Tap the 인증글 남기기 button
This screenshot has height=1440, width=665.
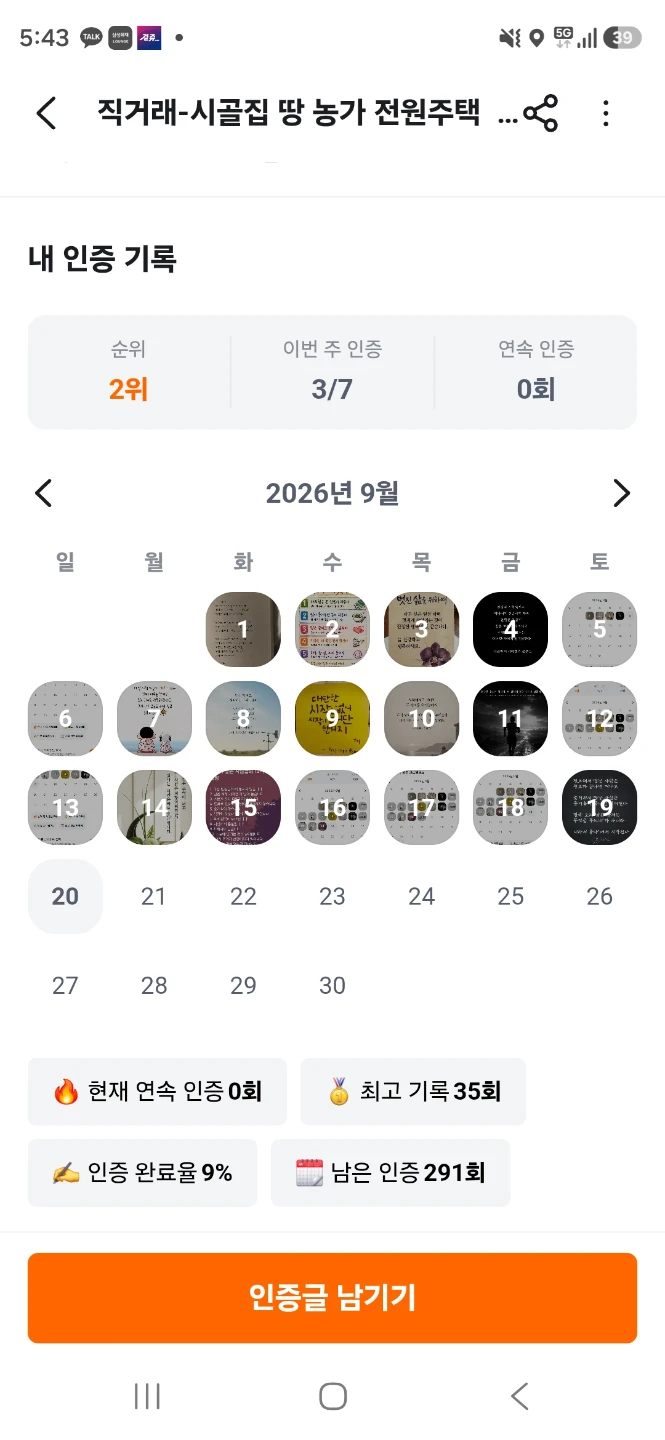click(x=332, y=1298)
